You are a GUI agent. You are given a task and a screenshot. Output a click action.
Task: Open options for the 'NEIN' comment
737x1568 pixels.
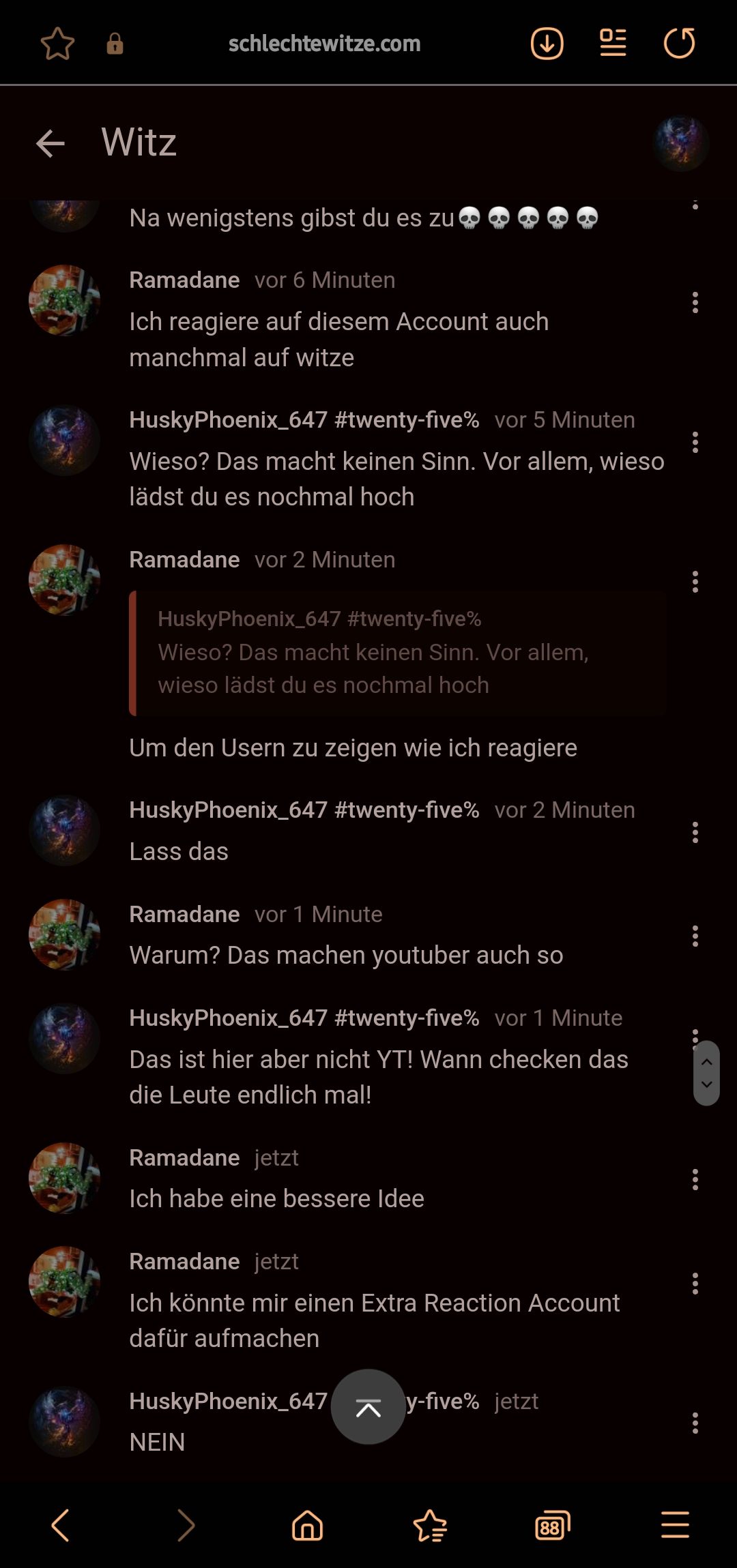695,1423
